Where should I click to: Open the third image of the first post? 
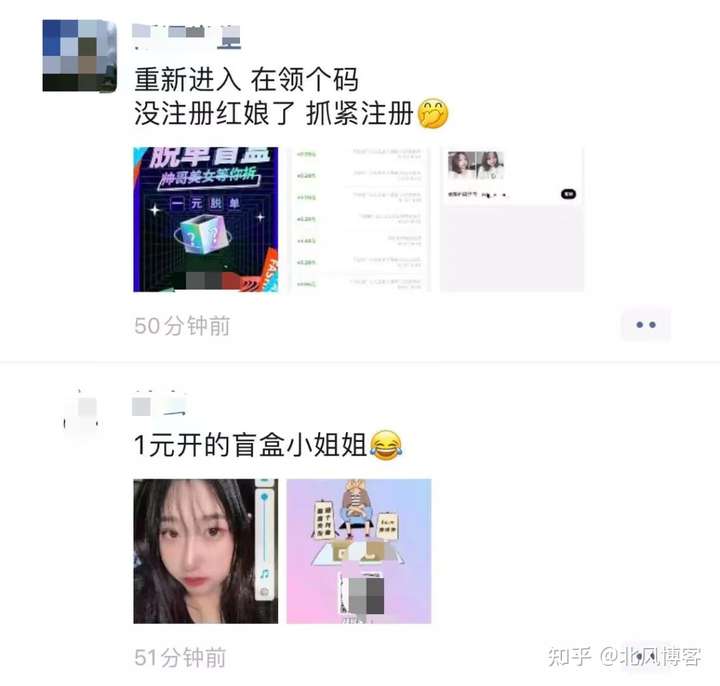pos(512,220)
